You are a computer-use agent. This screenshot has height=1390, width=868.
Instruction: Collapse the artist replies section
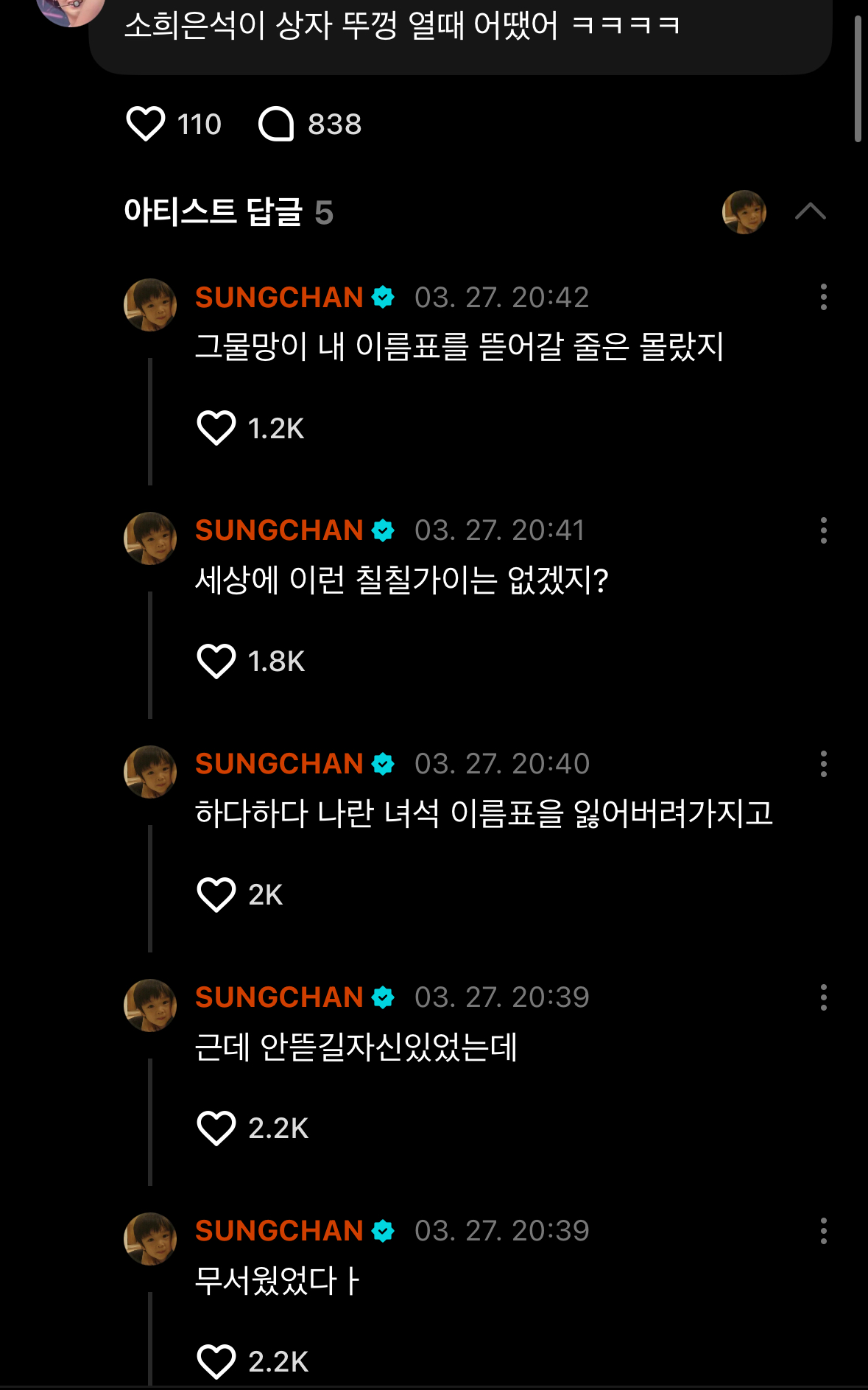click(811, 212)
